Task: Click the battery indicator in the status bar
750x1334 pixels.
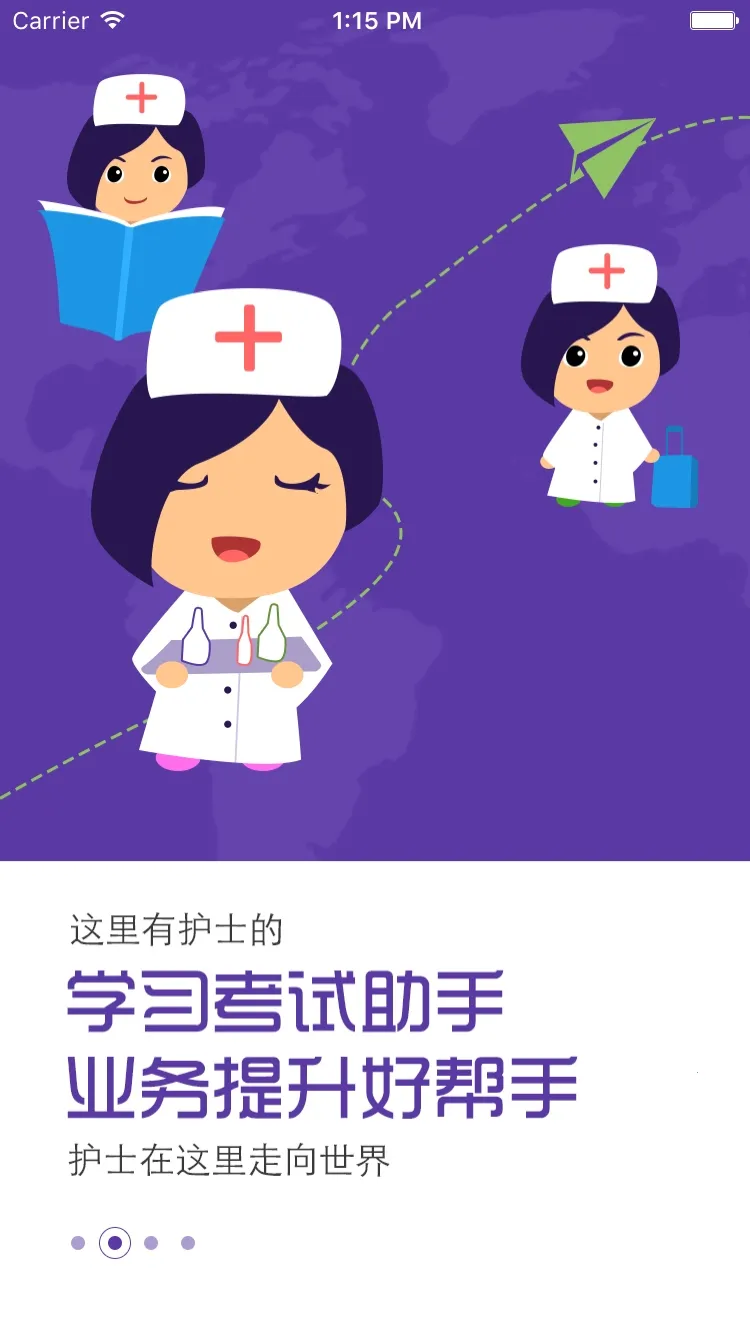Action: tap(712, 20)
